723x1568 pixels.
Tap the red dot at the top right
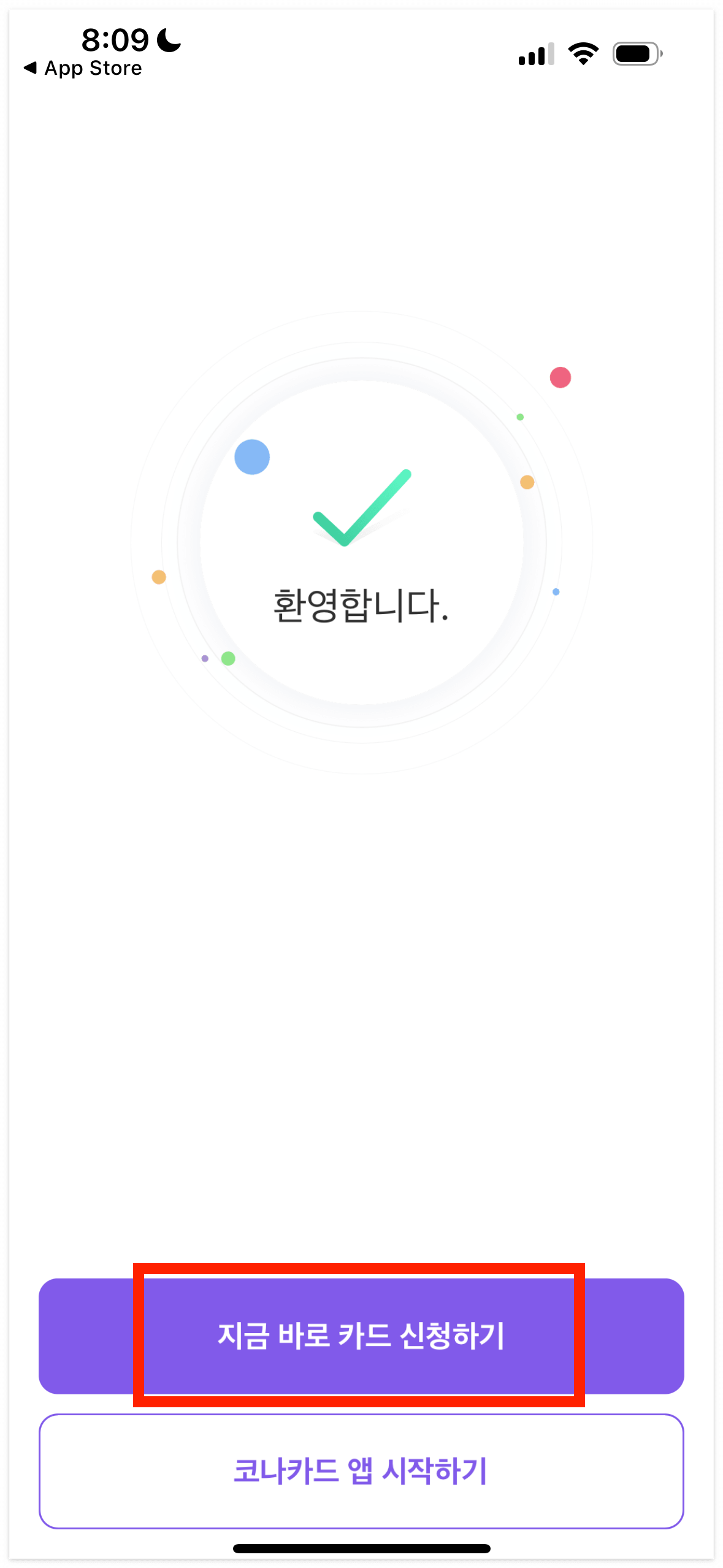(560, 379)
